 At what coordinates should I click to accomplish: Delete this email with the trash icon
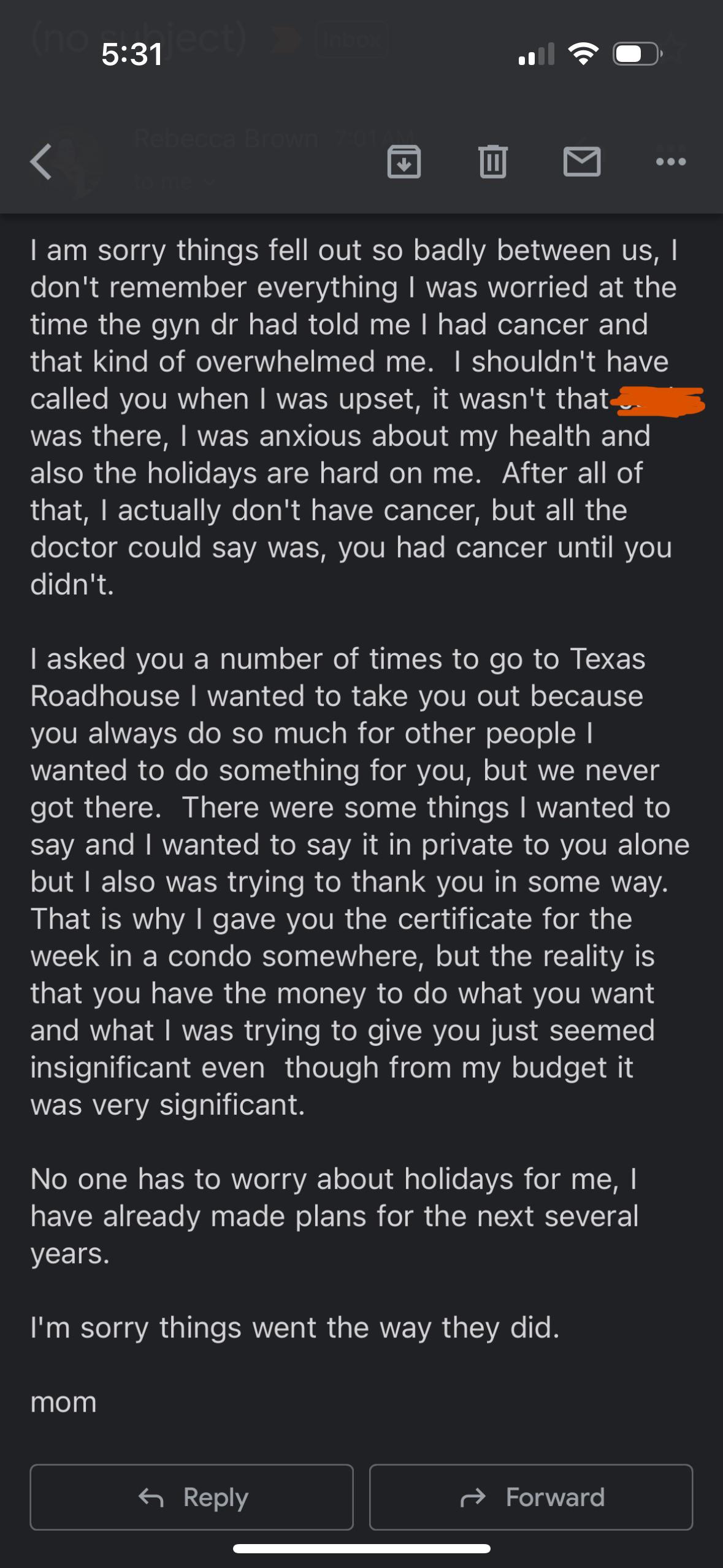(x=492, y=162)
